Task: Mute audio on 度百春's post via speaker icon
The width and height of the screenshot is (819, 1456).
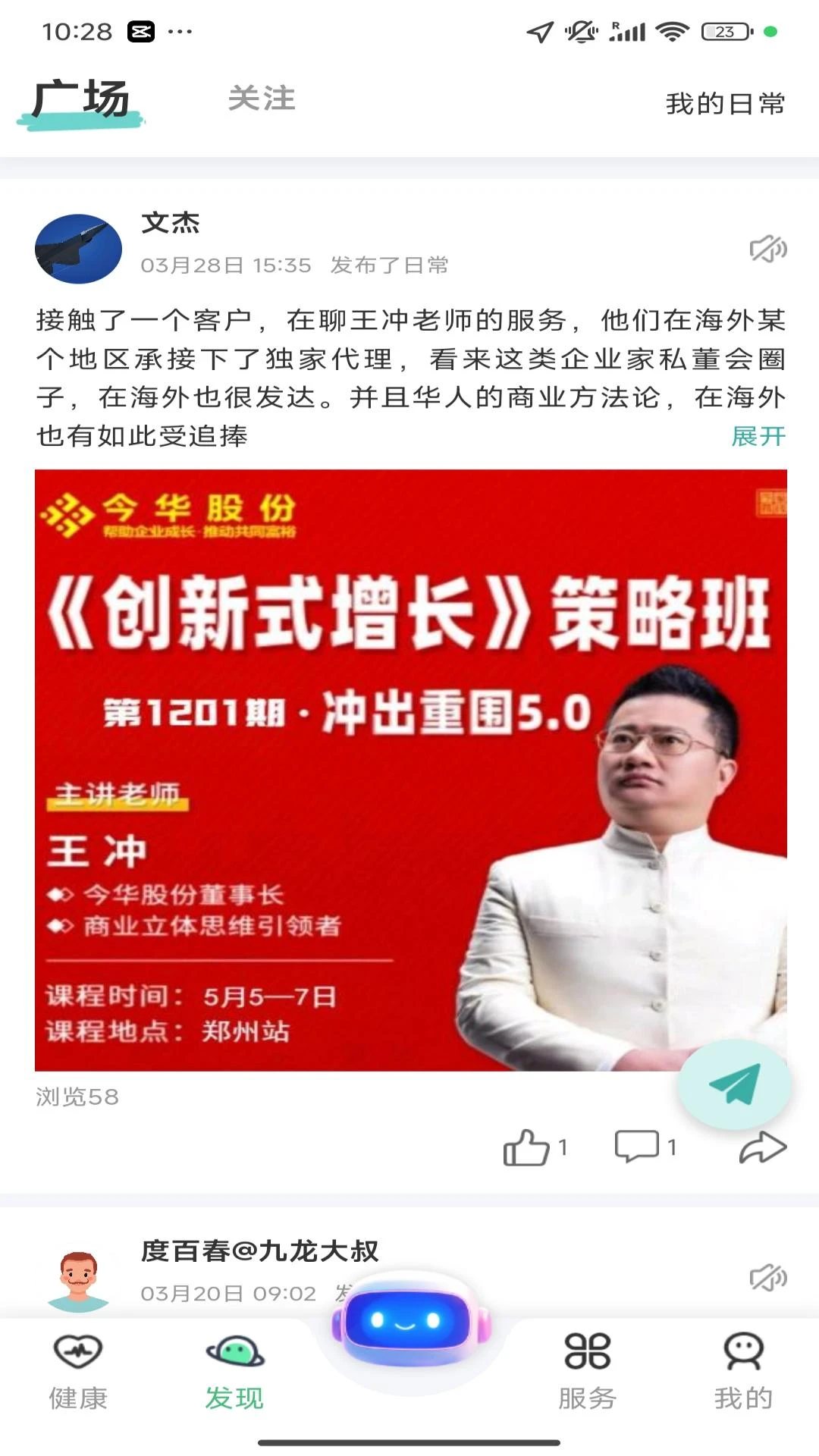Action: point(769,1276)
